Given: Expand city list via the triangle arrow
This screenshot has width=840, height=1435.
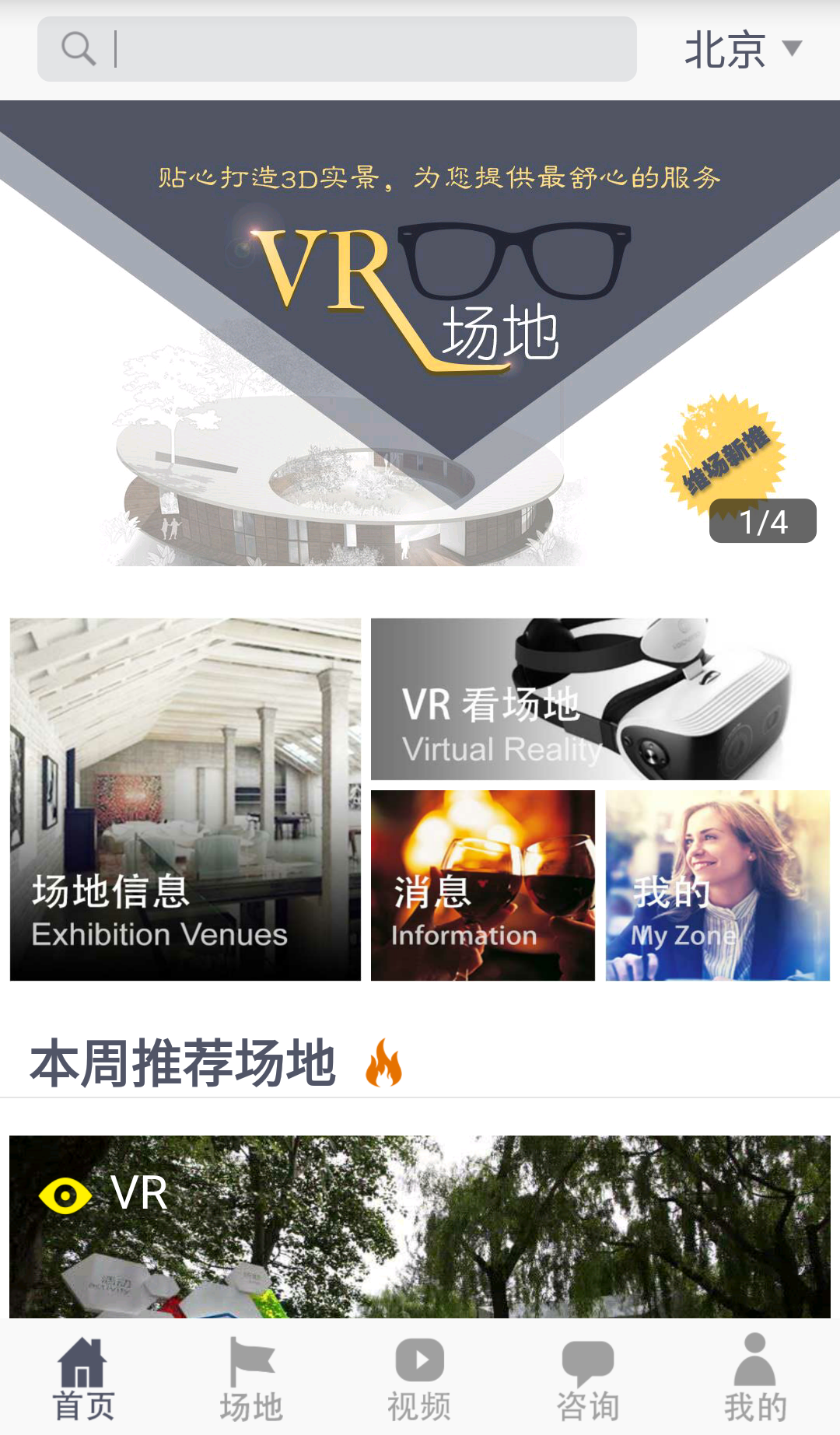Looking at the screenshot, I should (793, 49).
